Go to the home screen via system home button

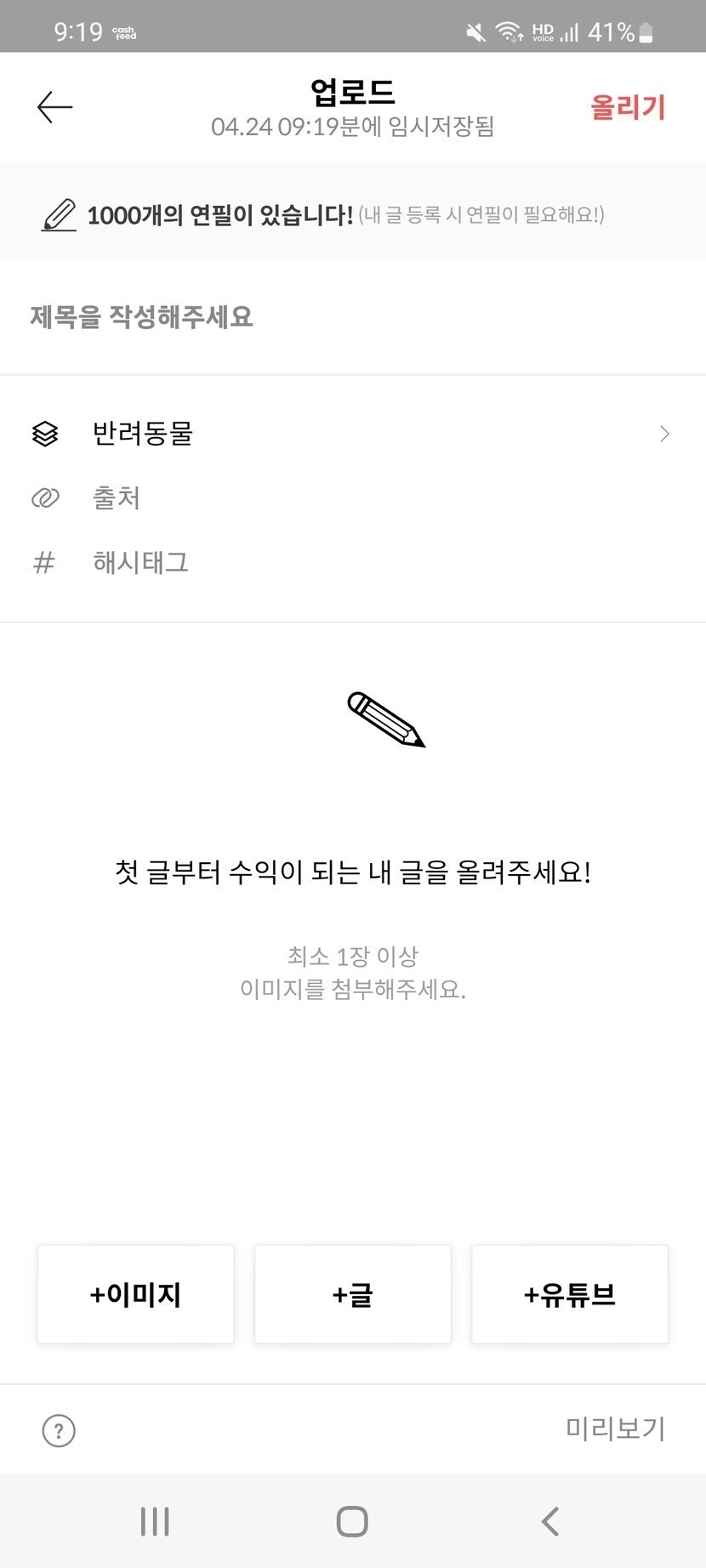352,1521
